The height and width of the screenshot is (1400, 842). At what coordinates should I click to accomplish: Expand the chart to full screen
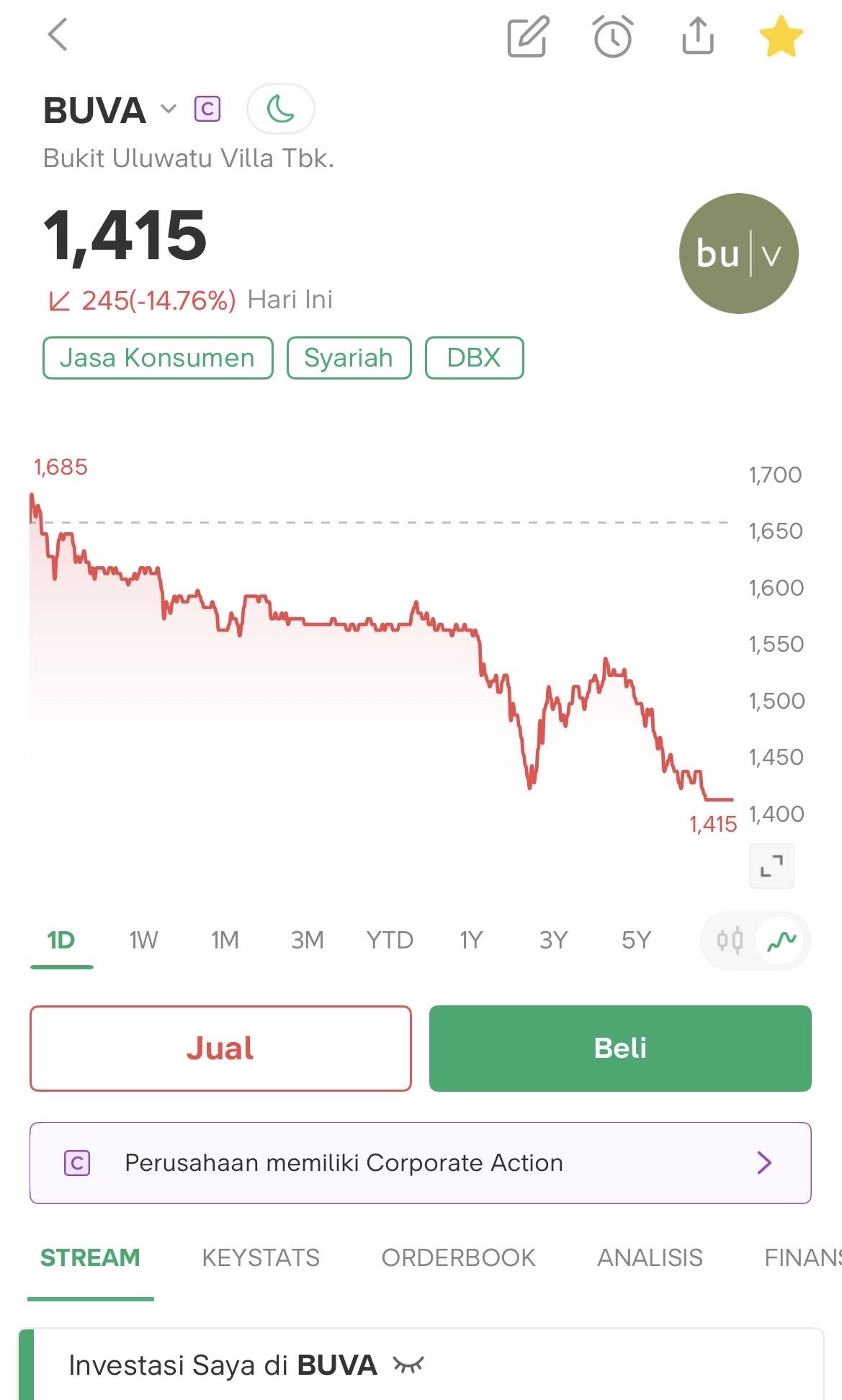pyautogui.click(x=771, y=866)
